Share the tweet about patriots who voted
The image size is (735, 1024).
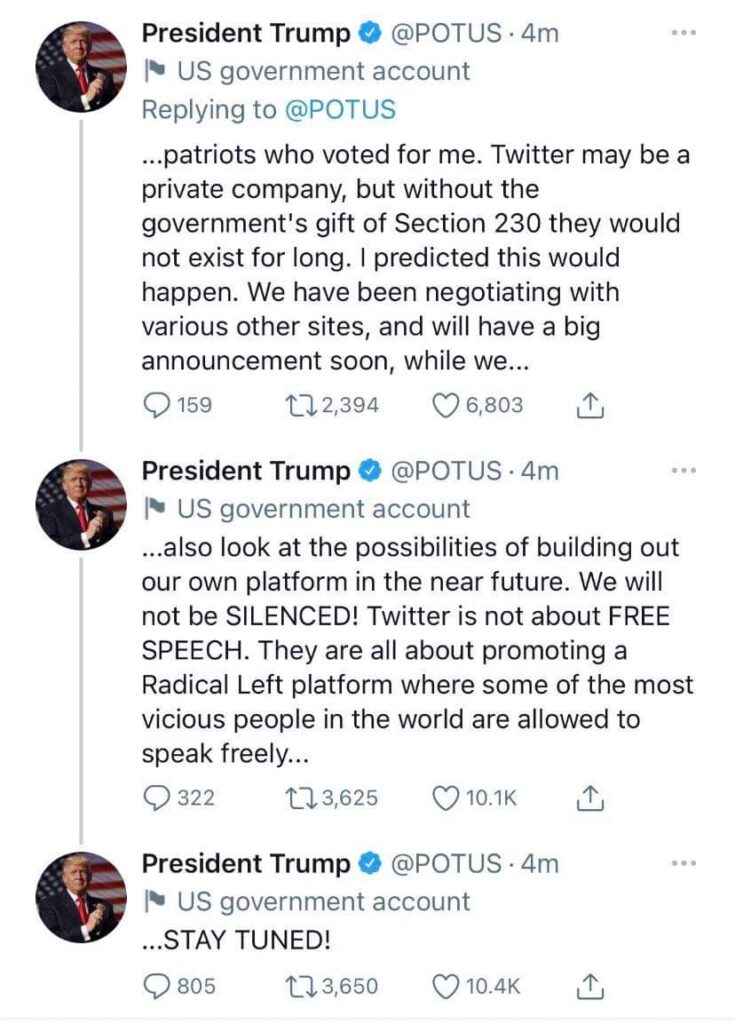[x=590, y=406]
